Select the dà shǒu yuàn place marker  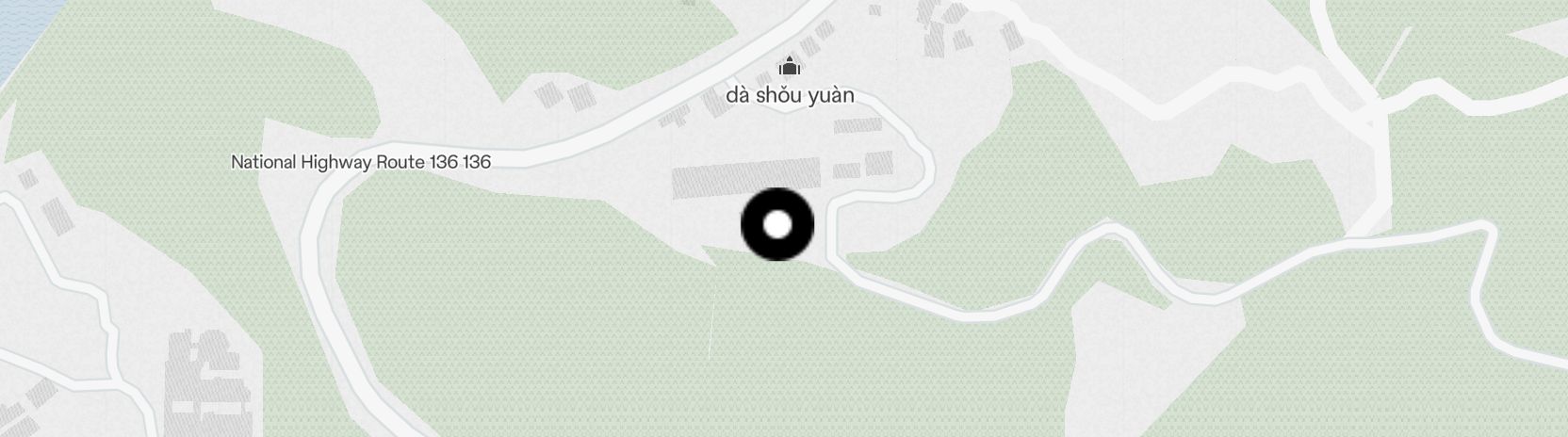789,67
